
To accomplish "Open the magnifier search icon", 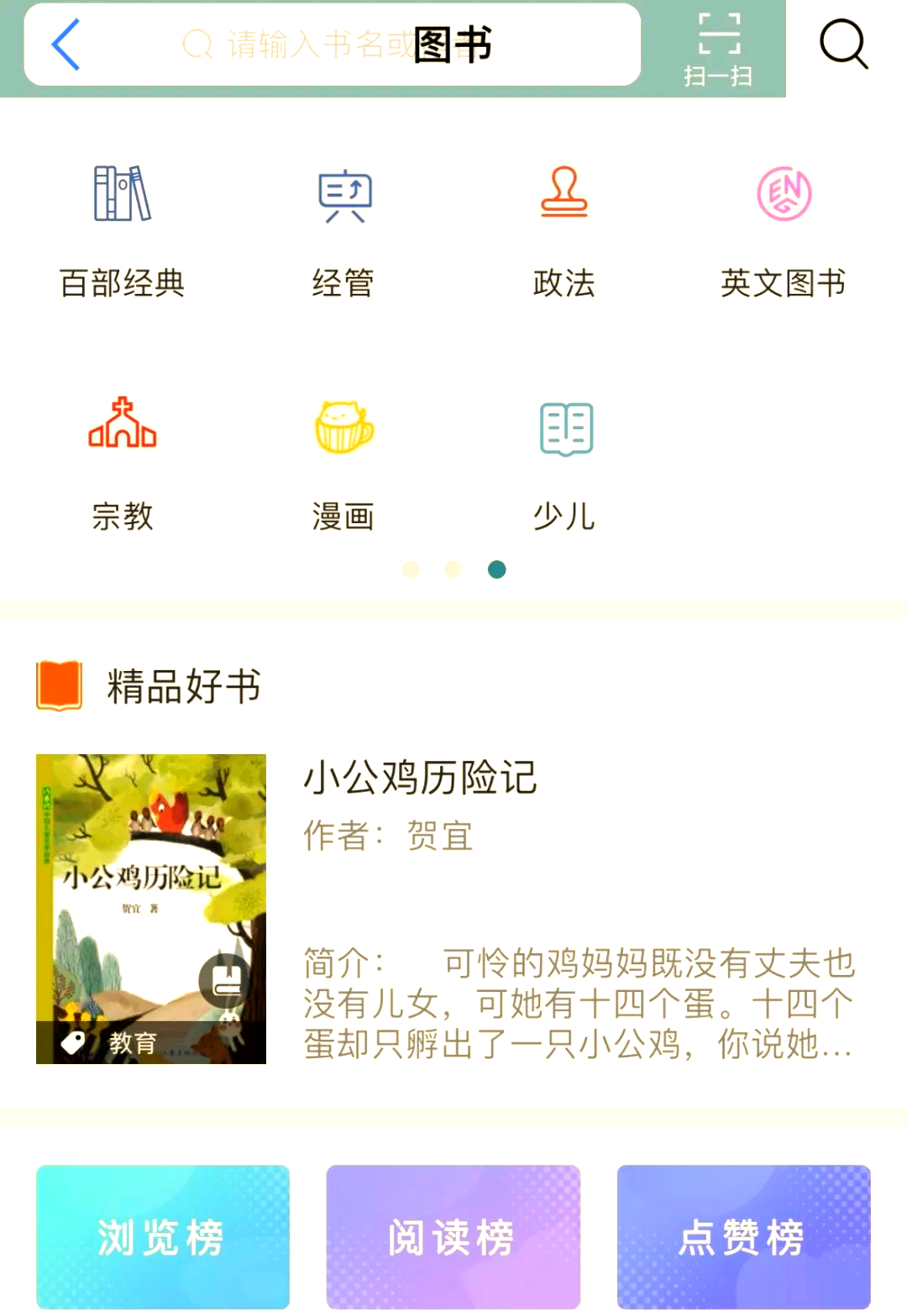I will pyautogui.click(x=843, y=45).
